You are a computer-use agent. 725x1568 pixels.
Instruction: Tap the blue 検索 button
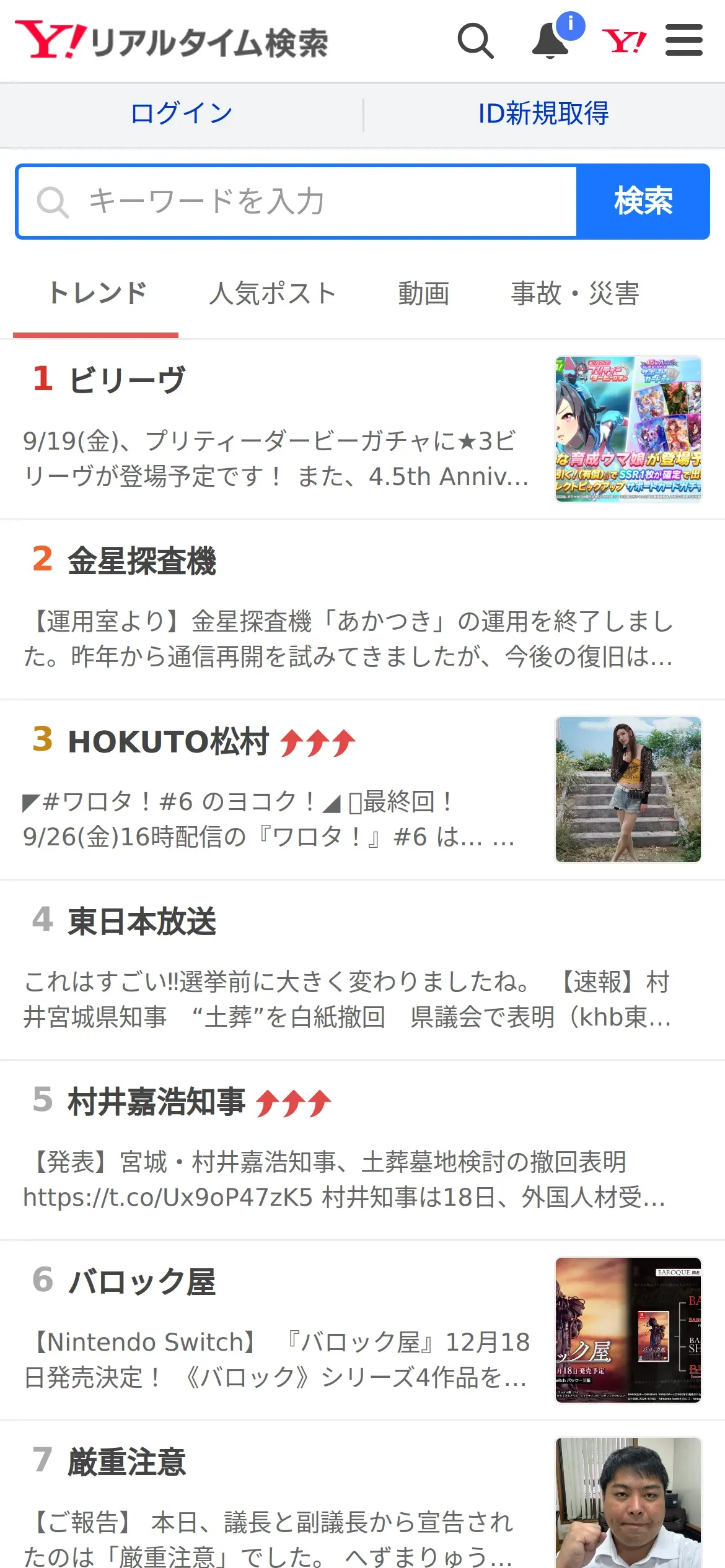tap(643, 201)
